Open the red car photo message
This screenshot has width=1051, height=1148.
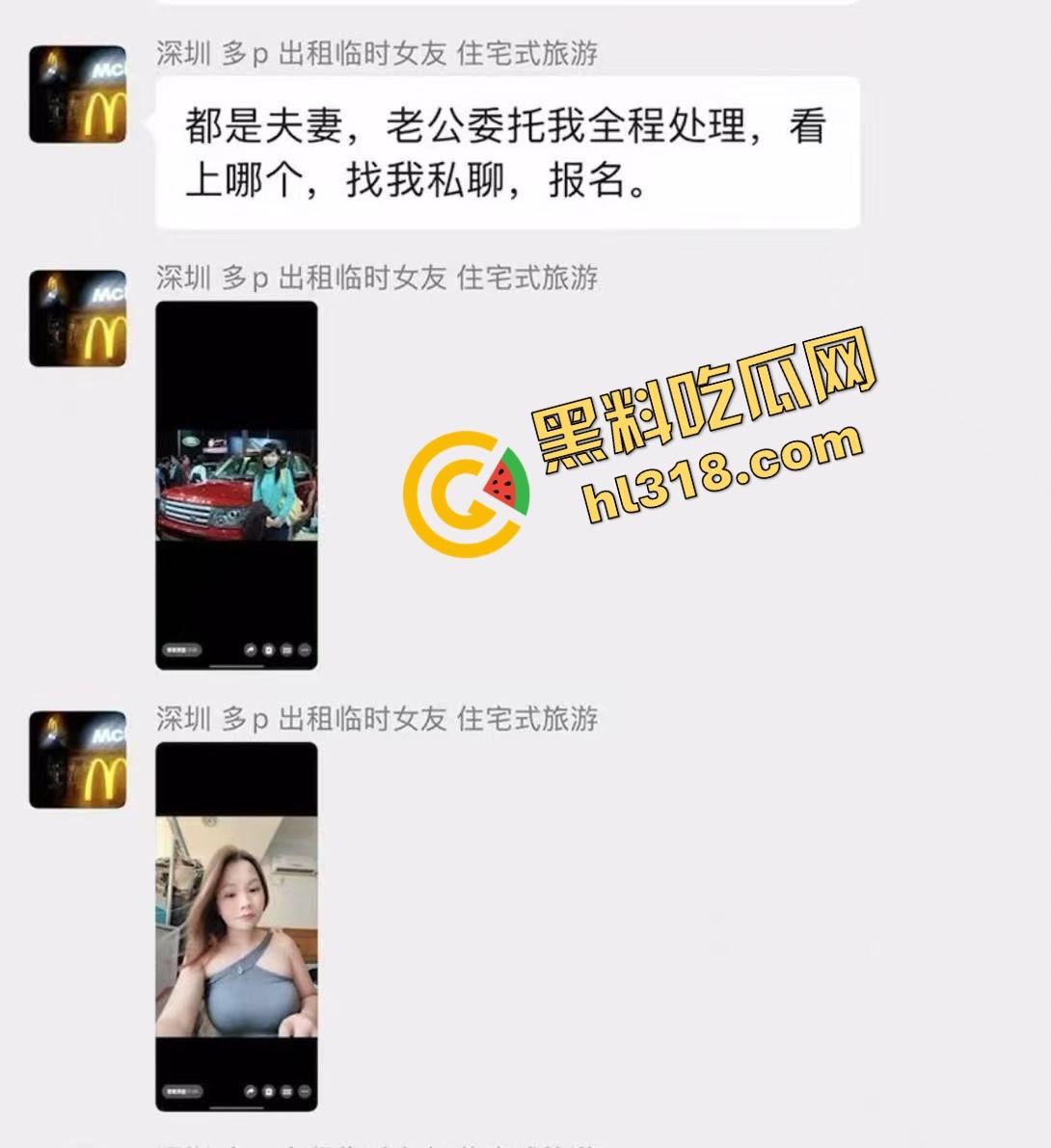pyautogui.click(x=236, y=485)
